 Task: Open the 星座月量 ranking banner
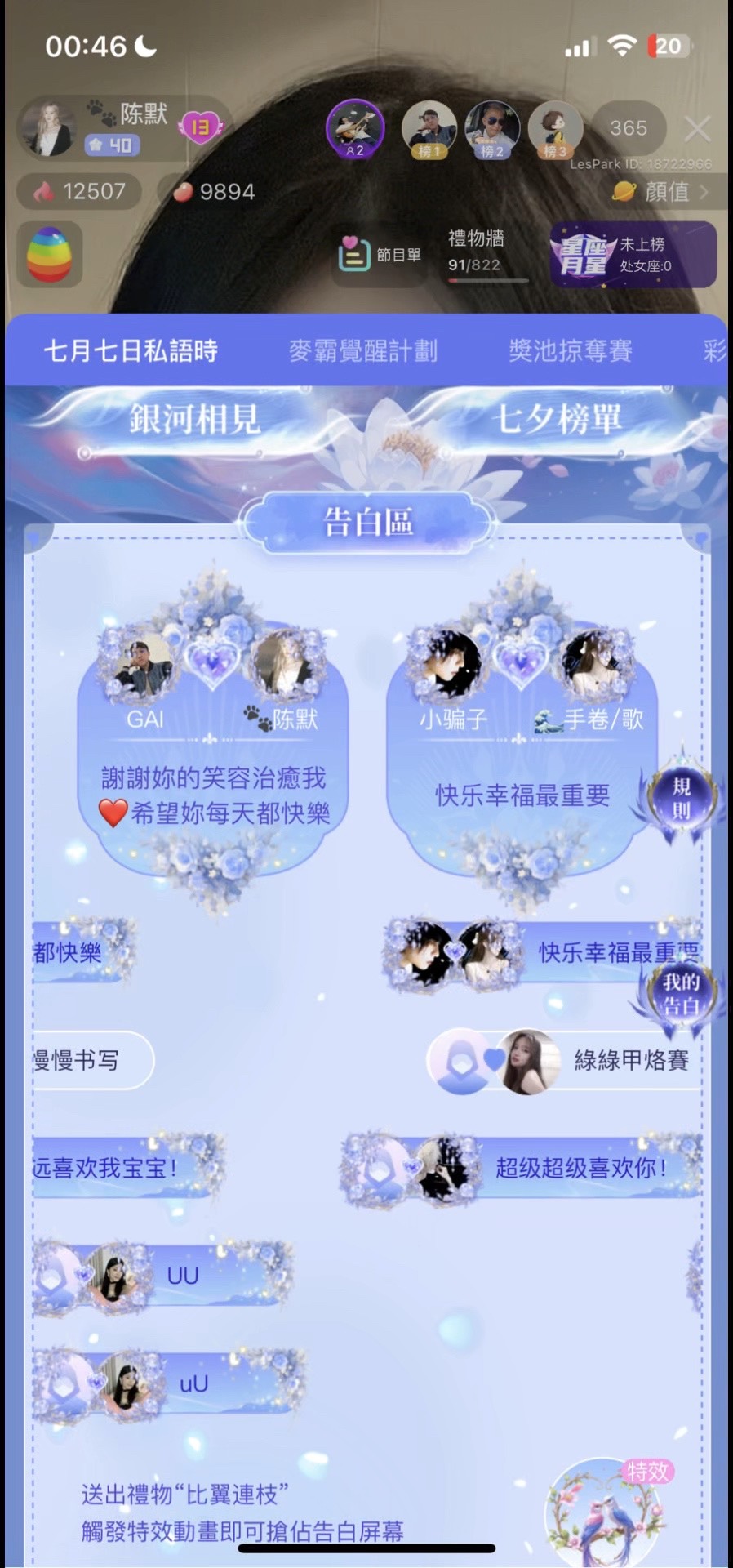point(633,255)
